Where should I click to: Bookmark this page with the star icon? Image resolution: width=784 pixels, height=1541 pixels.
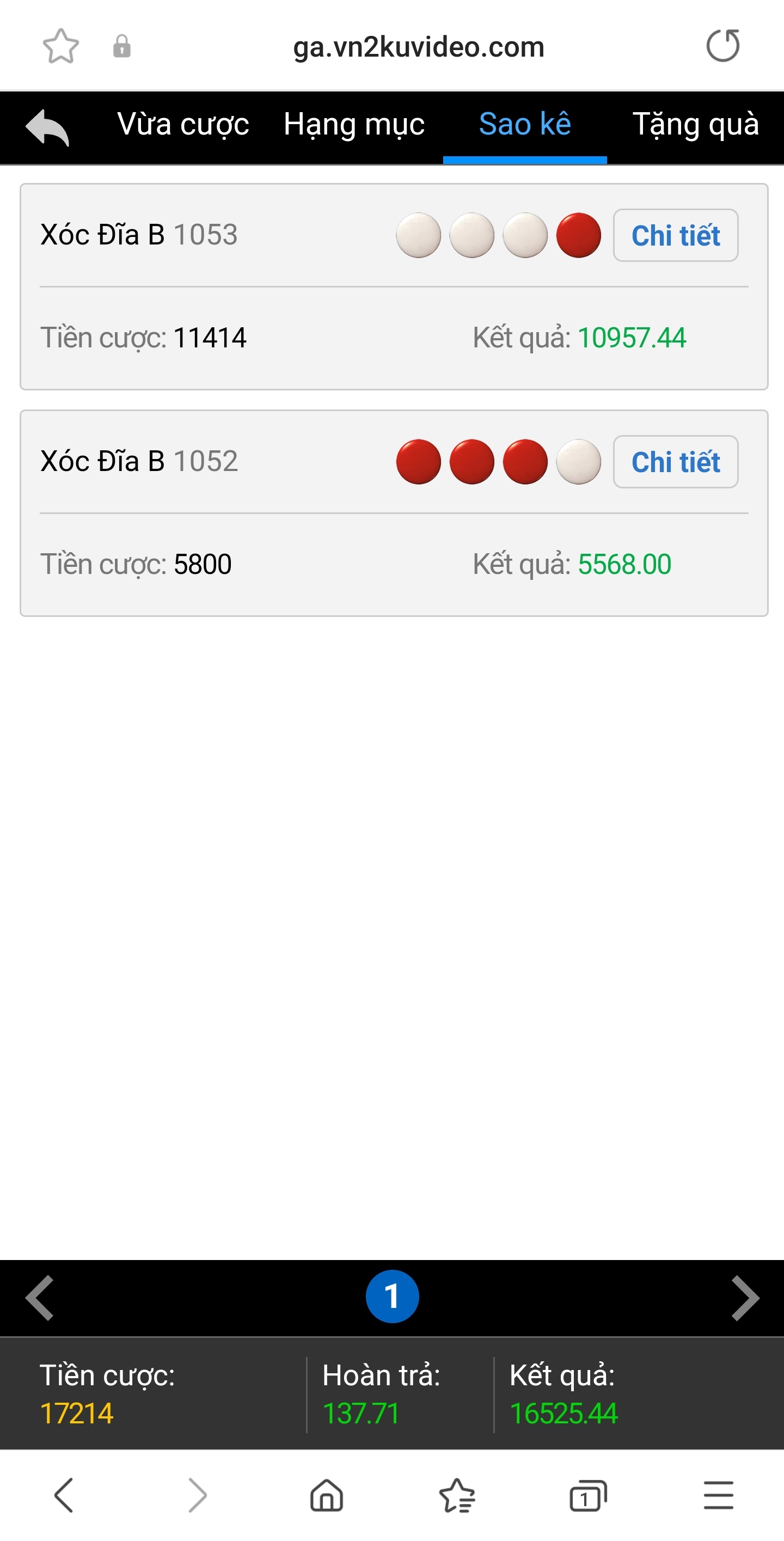click(x=61, y=46)
